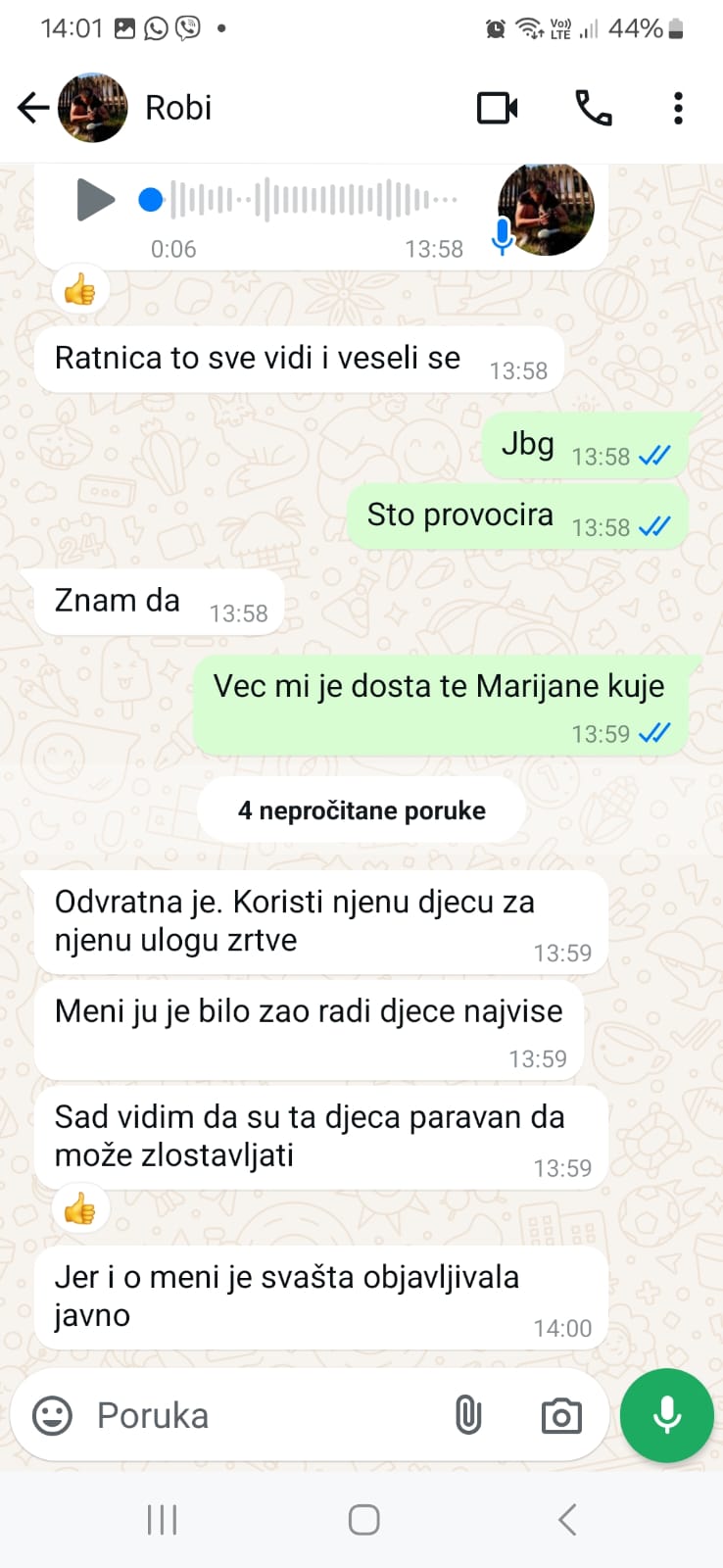Tap the back arrow to leave the chat

pos(32,108)
